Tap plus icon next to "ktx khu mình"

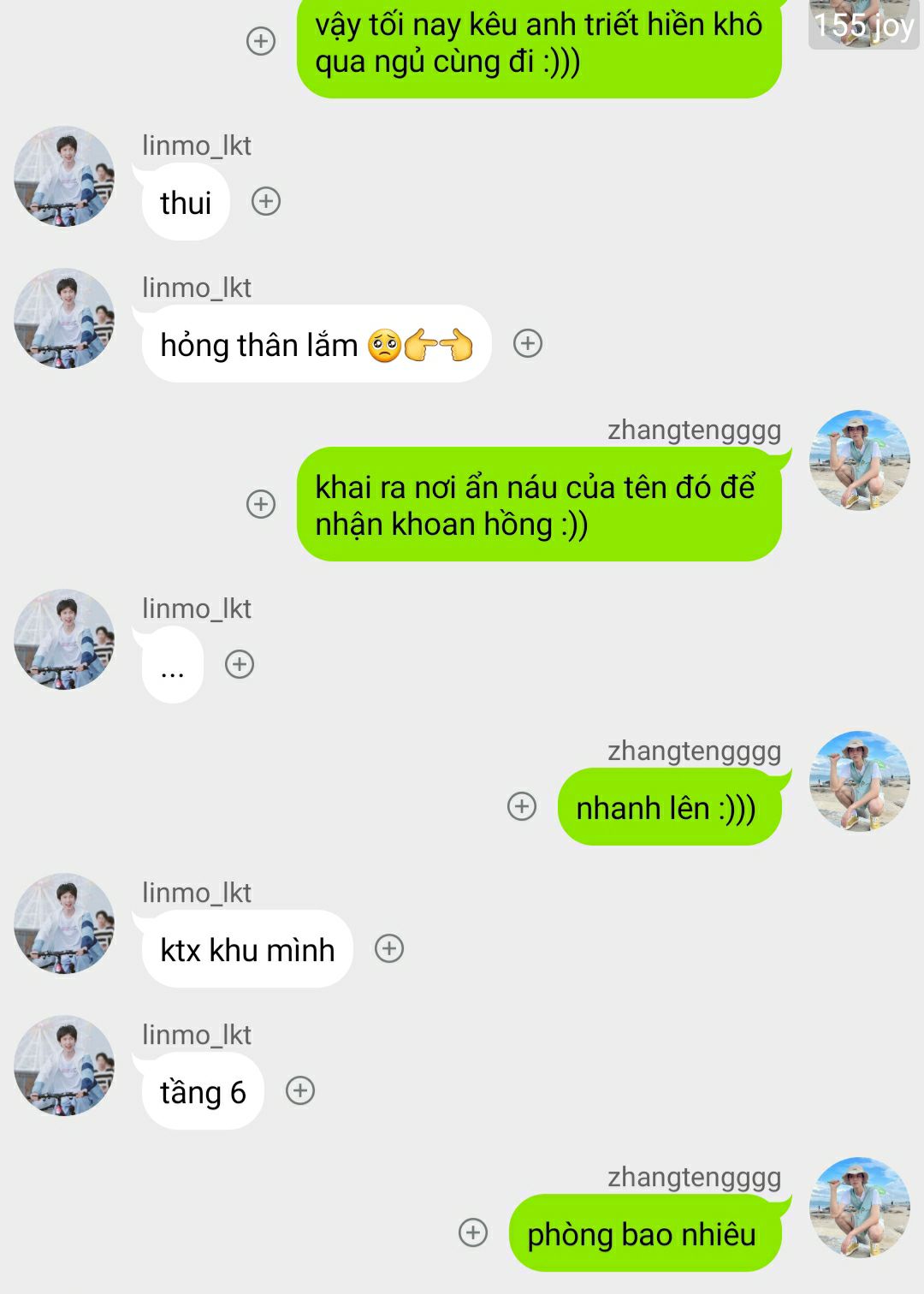click(389, 948)
